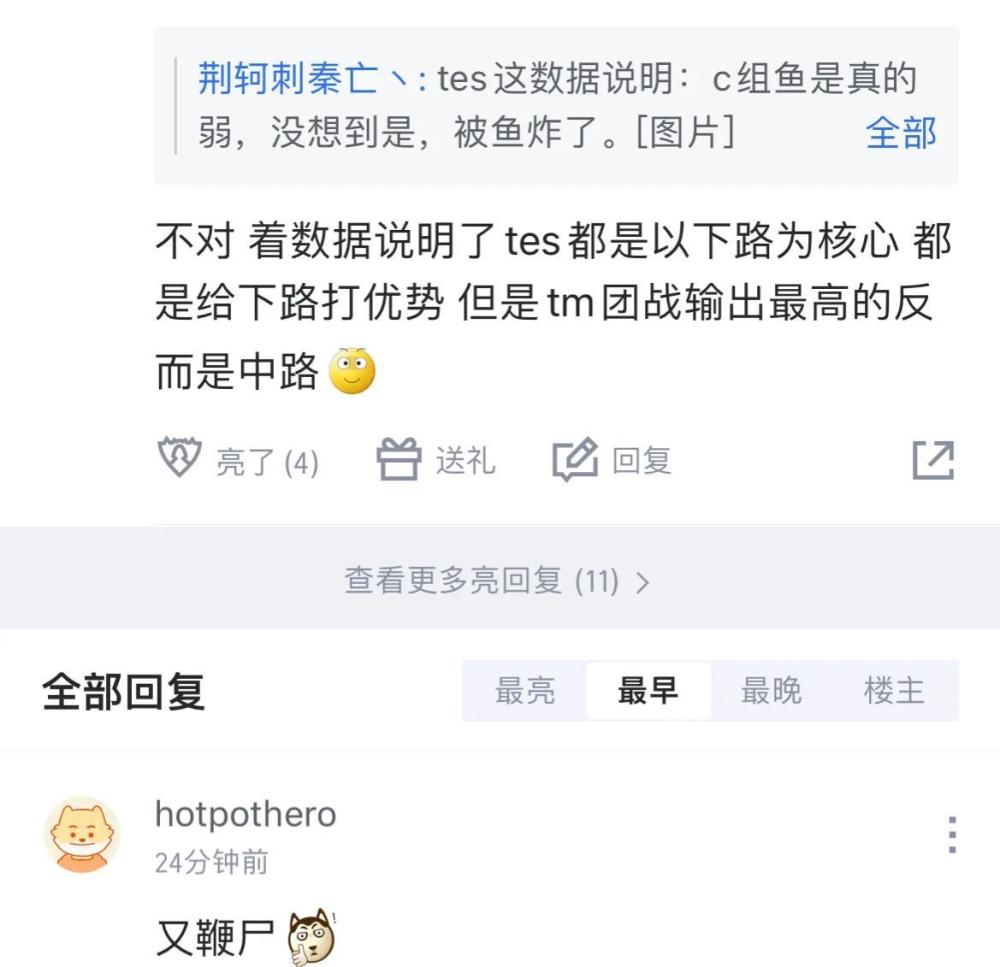Like the comment with 亮了 (4)
Viewport: 1000px width, 967px height.
(238, 461)
